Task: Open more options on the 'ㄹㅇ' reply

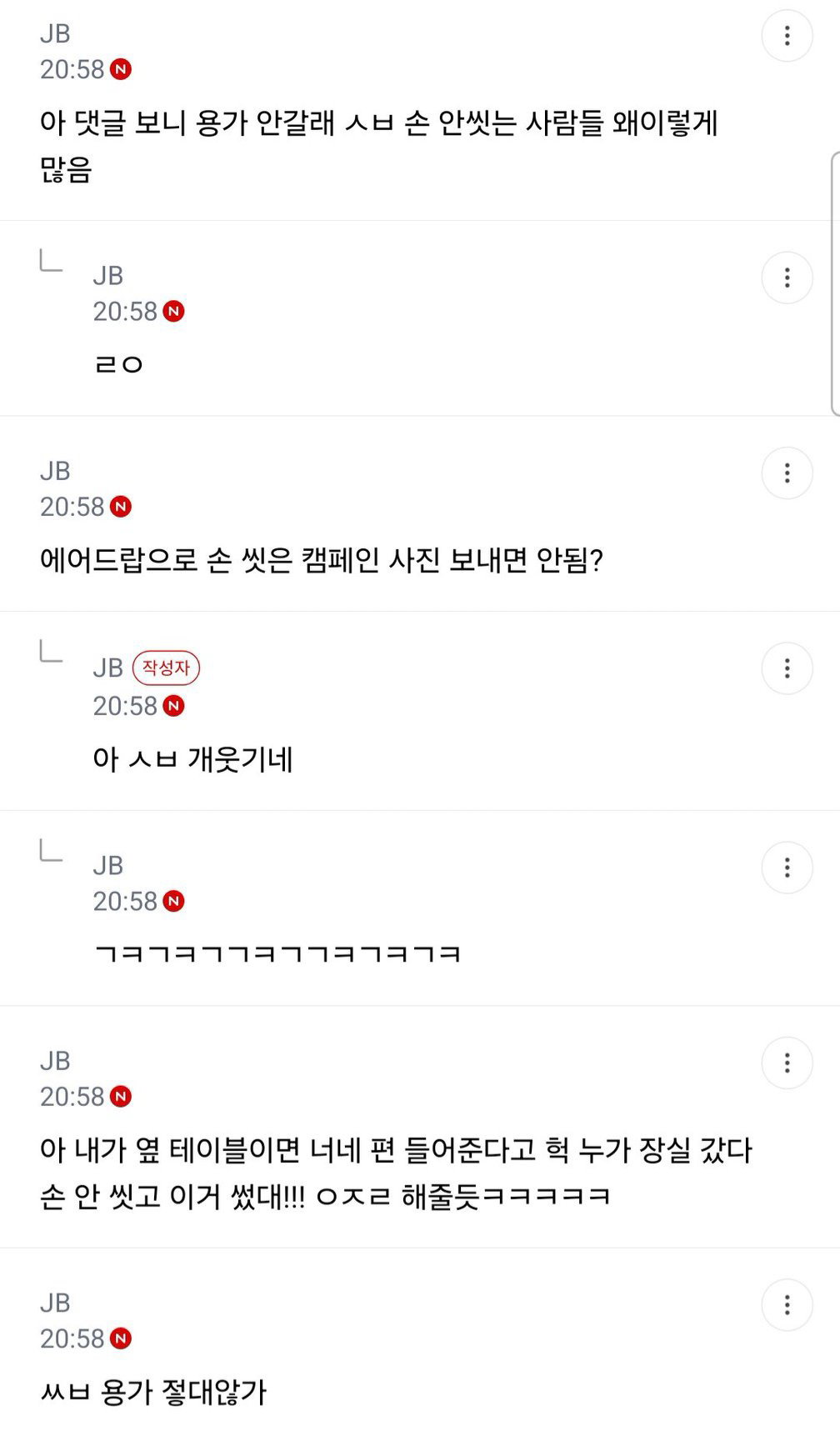Action: pyautogui.click(x=787, y=278)
